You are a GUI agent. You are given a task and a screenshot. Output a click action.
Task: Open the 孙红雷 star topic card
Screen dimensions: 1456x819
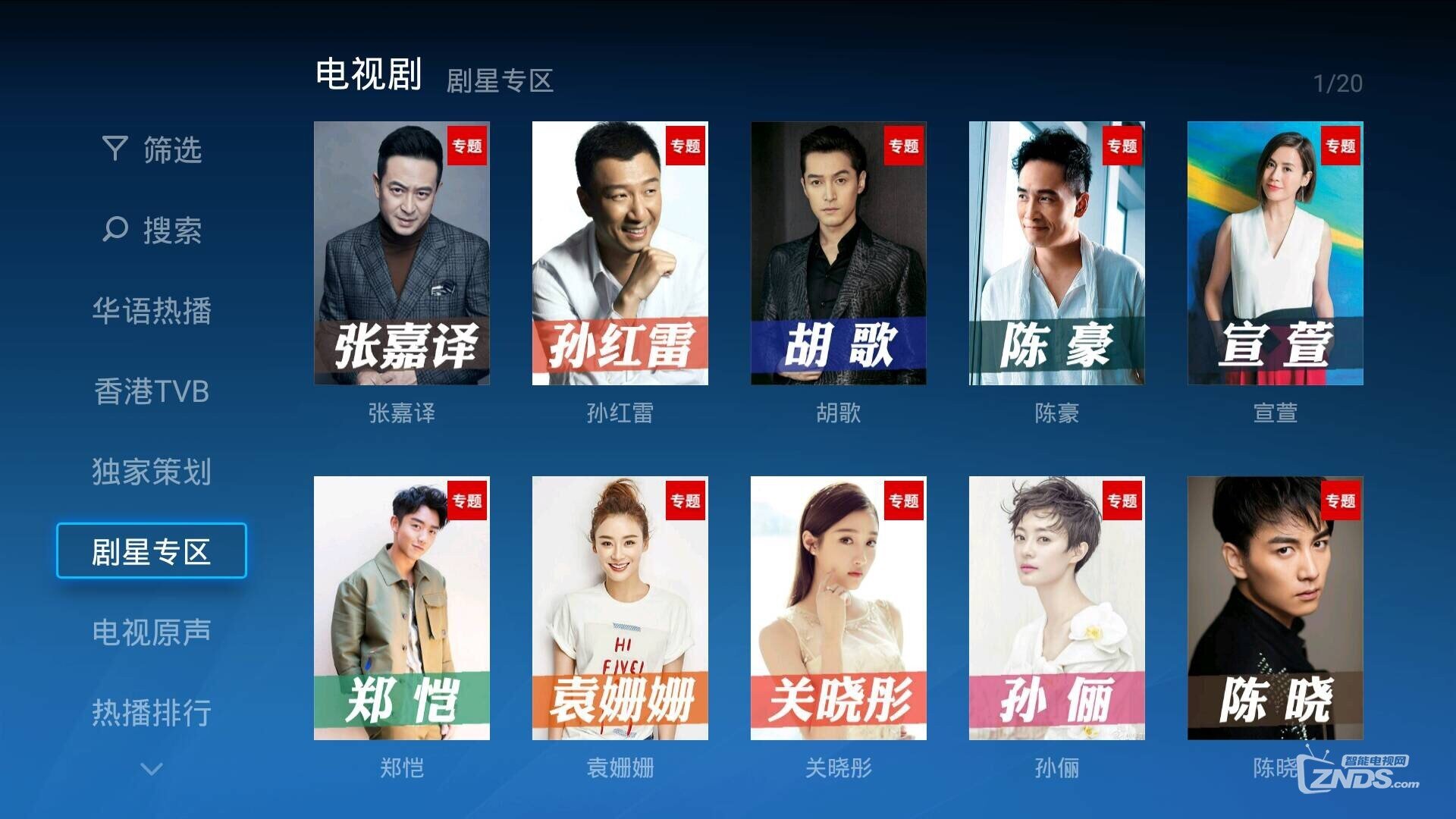point(620,253)
